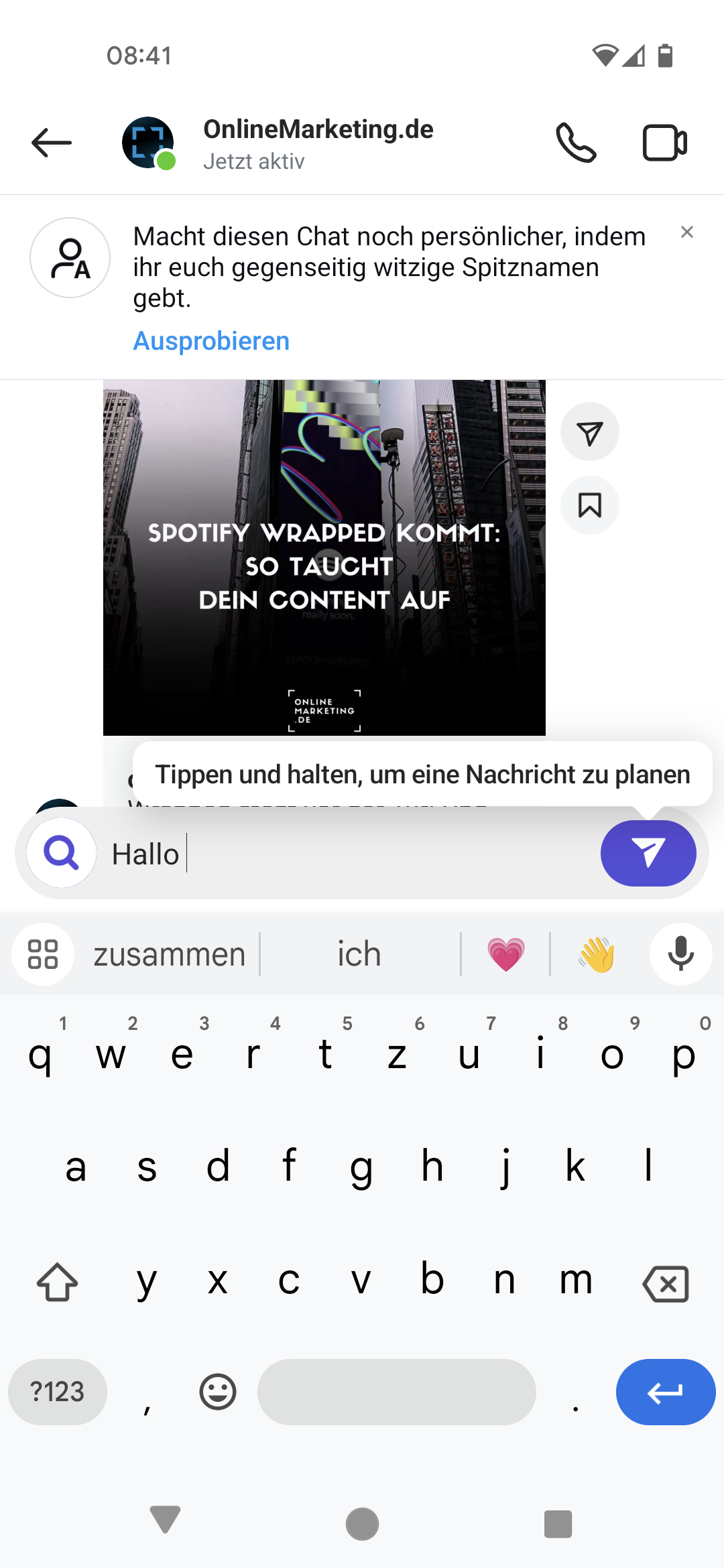Insert the waving hand emoji suggestion
Screen dimensions: 724x1568
(596, 954)
